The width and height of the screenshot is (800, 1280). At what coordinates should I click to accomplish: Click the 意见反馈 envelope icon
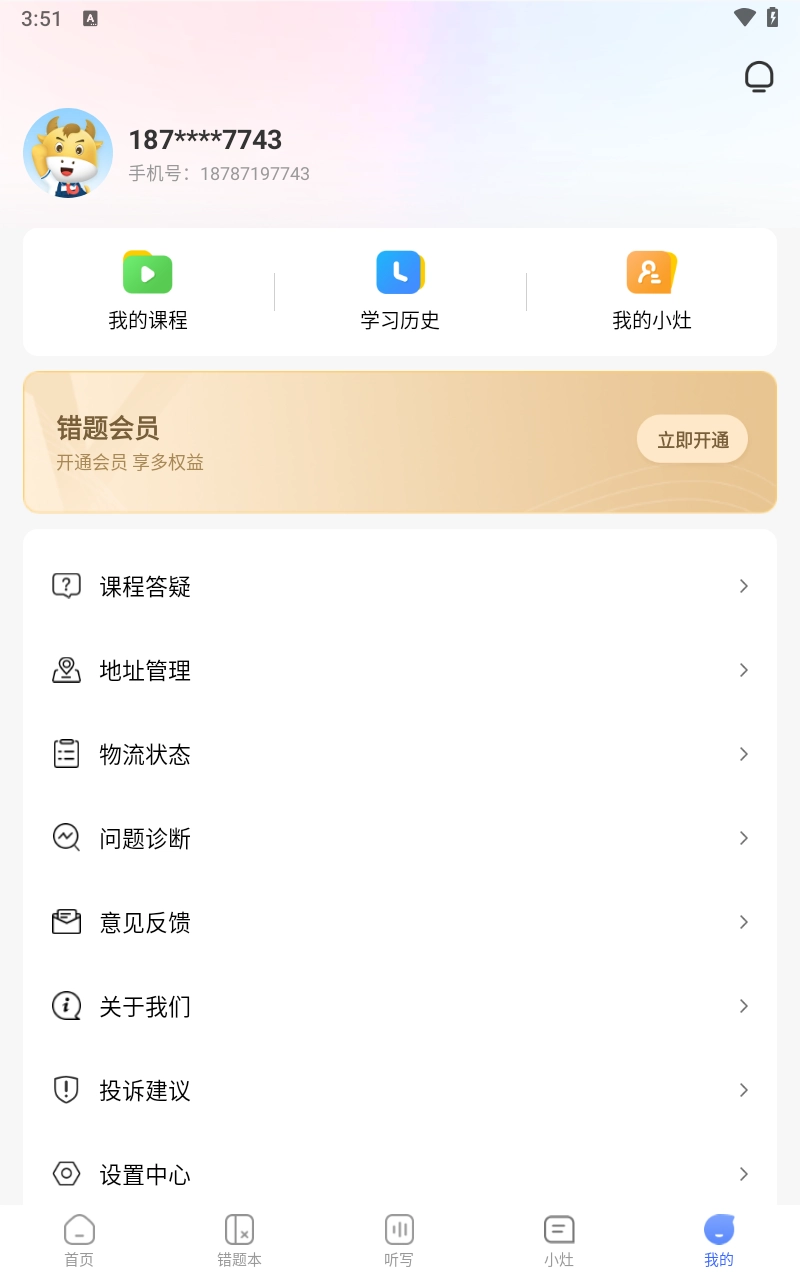coord(66,922)
